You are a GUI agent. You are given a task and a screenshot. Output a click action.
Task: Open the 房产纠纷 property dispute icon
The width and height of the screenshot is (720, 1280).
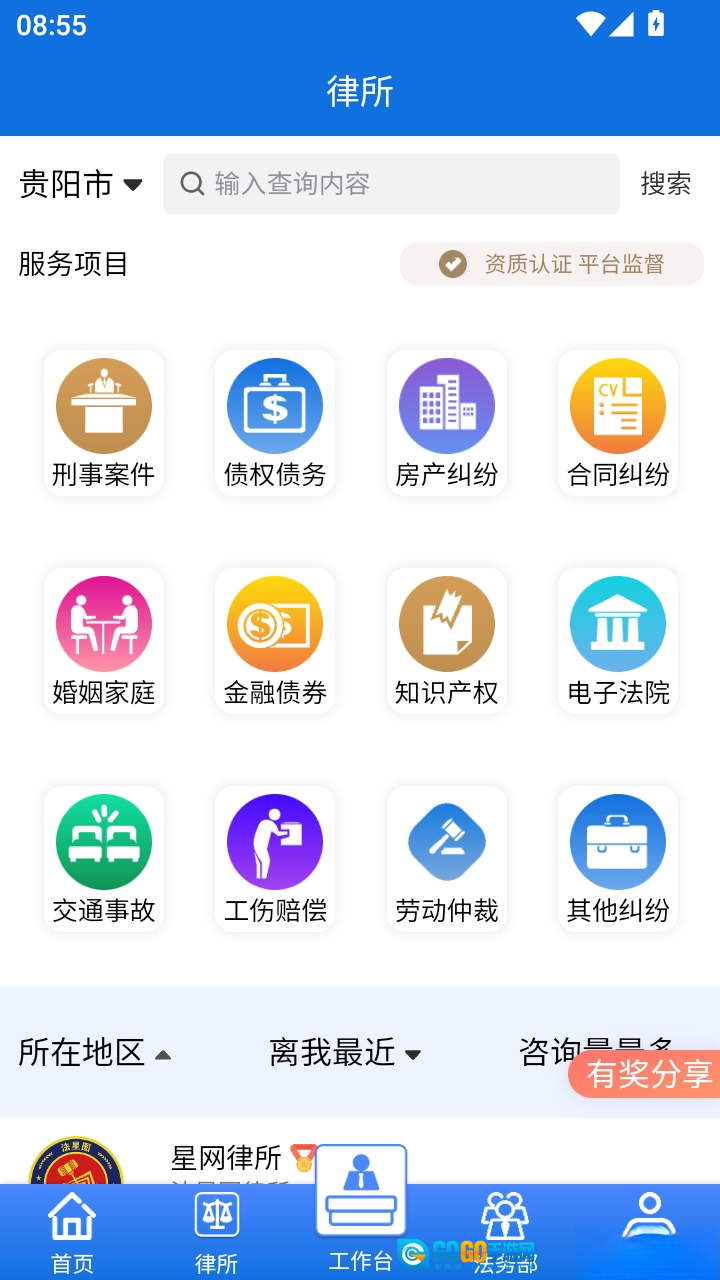point(446,406)
